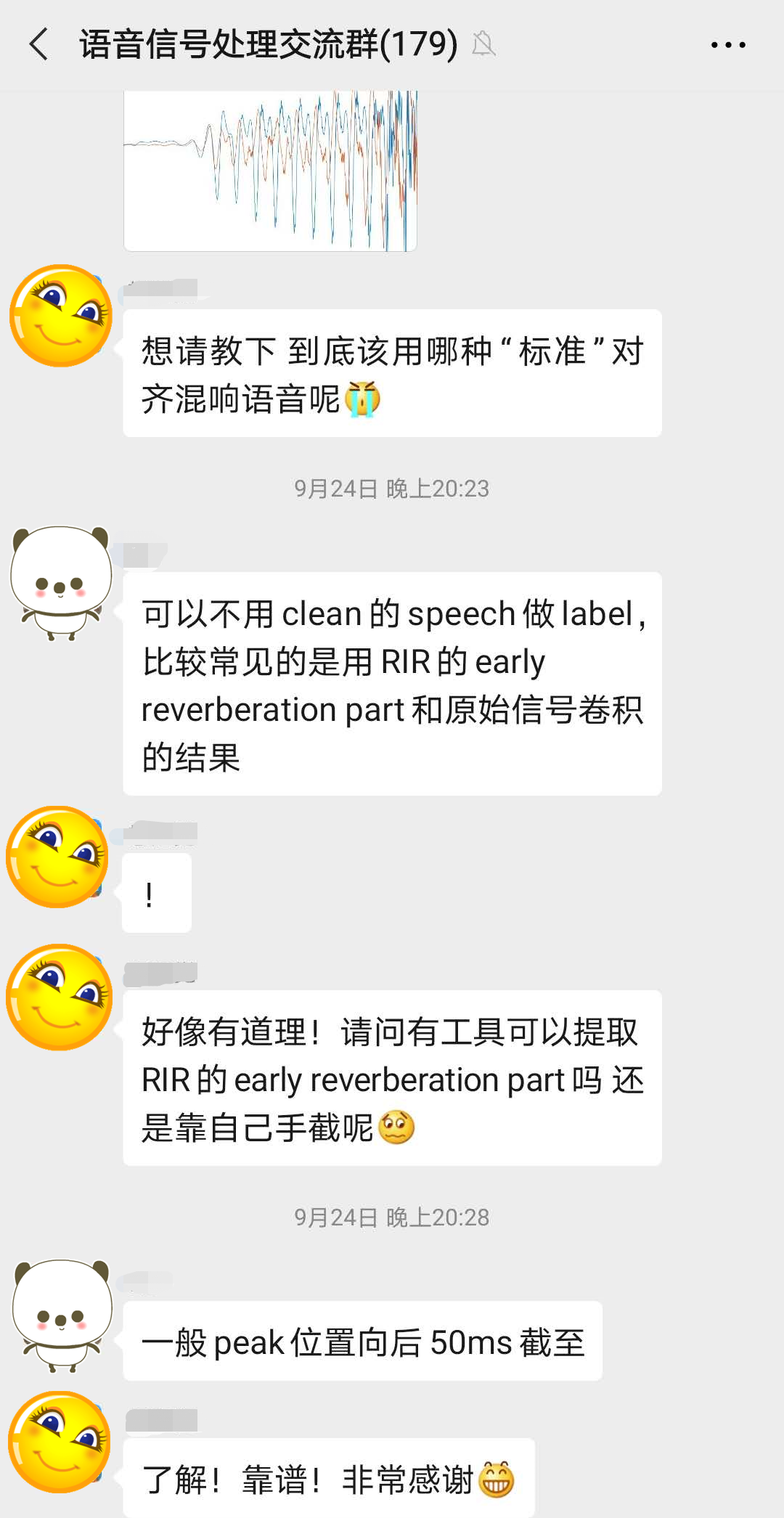View the waveform image full screen
The width and height of the screenshot is (784, 1518).
pyautogui.click(x=270, y=171)
